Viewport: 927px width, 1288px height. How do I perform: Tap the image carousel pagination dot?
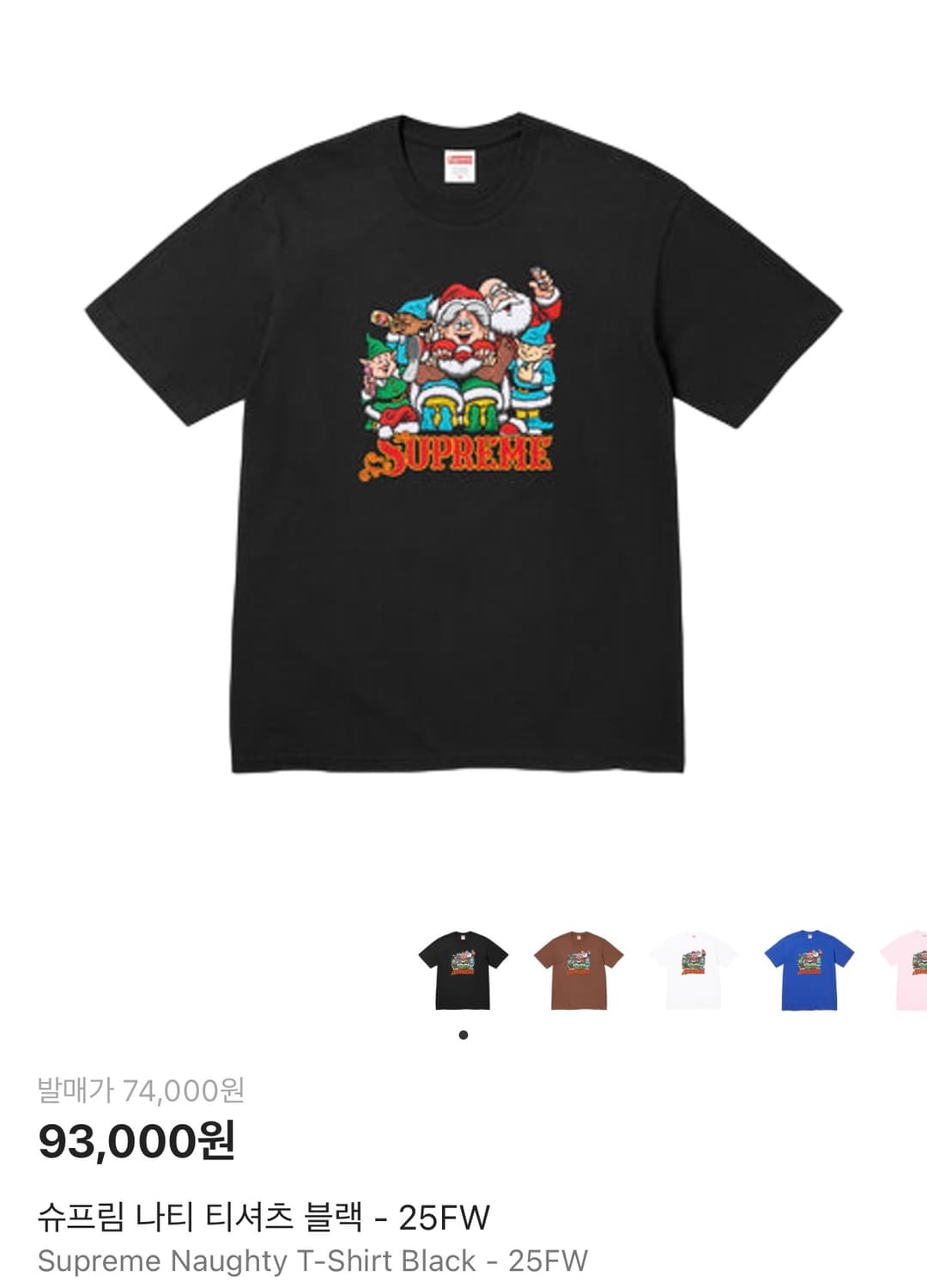pos(463,1033)
